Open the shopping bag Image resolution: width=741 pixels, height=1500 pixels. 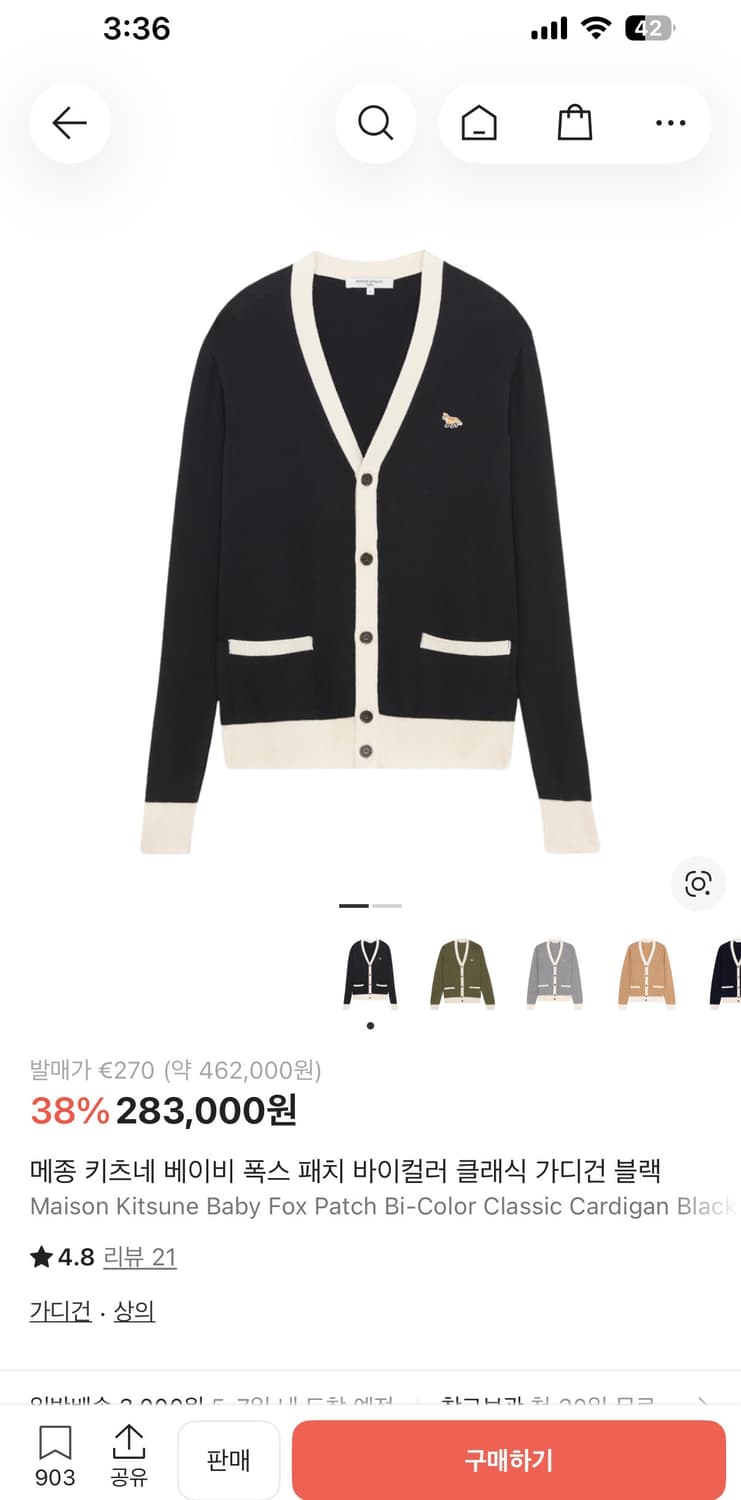click(x=573, y=123)
